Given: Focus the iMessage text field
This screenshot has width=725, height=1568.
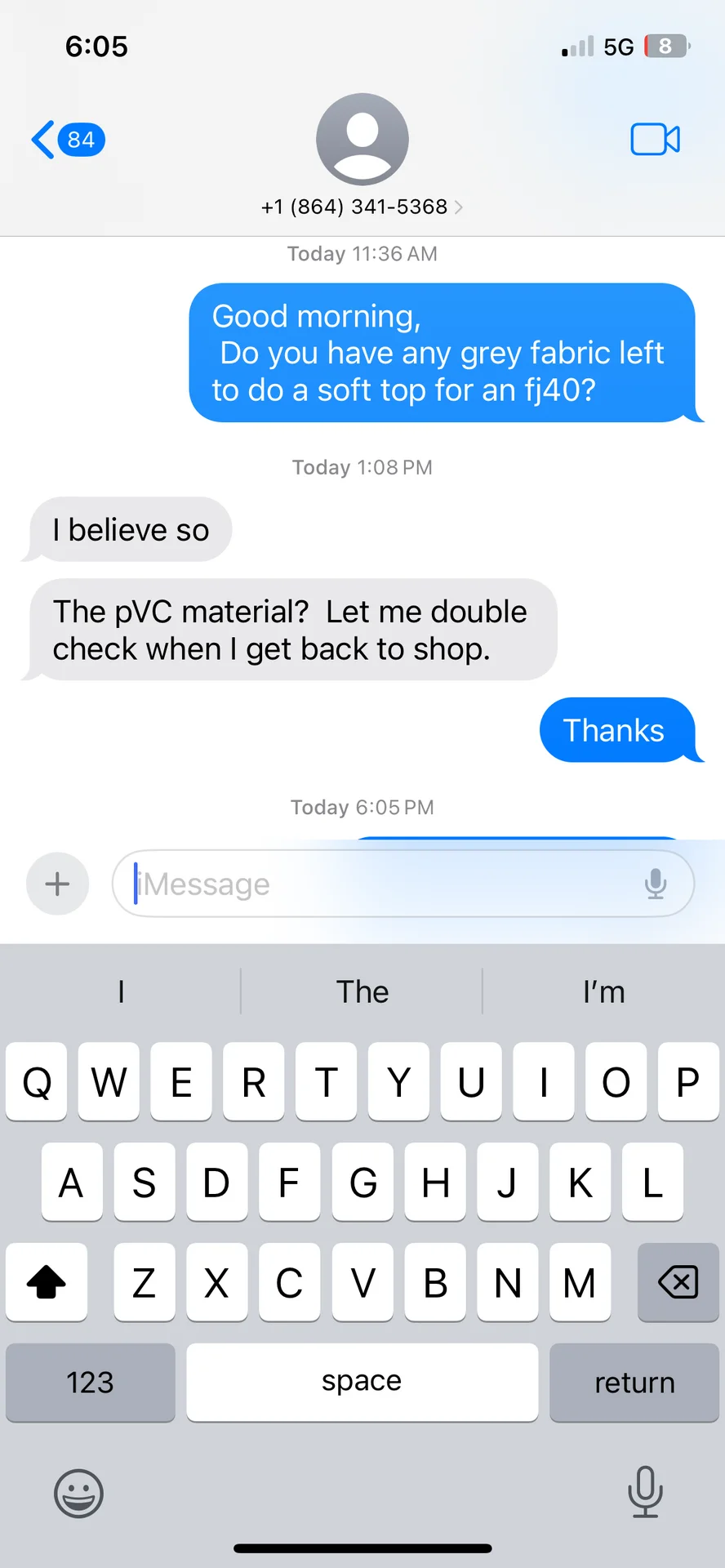Looking at the screenshot, I should click(x=384, y=884).
